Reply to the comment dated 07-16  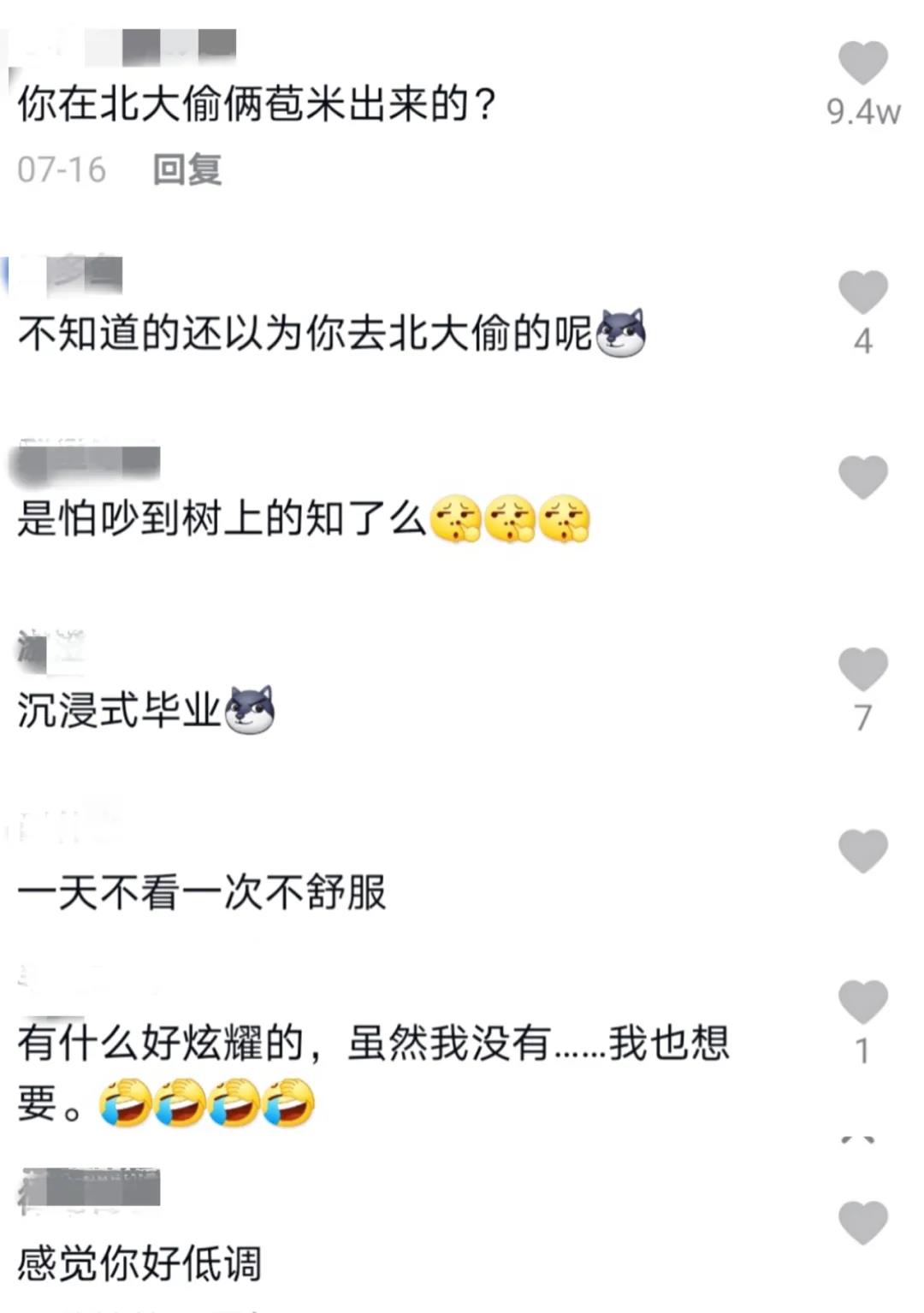[x=187, y=169]
